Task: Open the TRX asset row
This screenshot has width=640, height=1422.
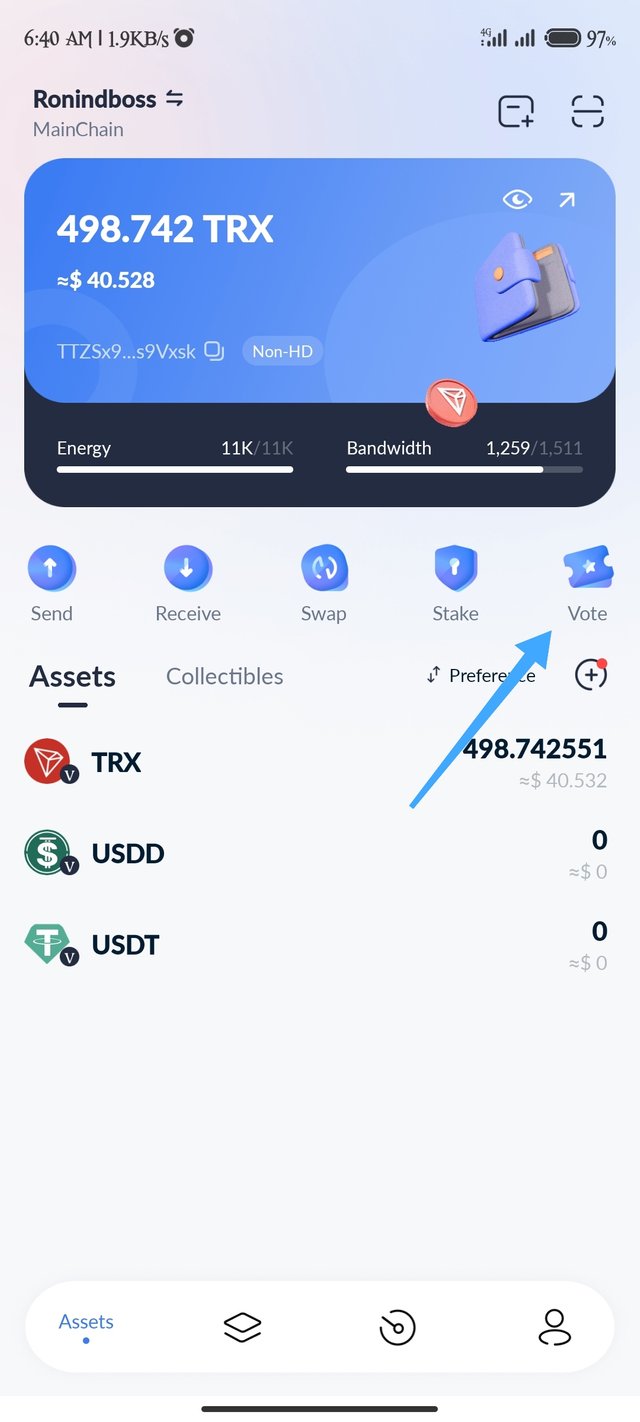Action: [x=320, y=763]
